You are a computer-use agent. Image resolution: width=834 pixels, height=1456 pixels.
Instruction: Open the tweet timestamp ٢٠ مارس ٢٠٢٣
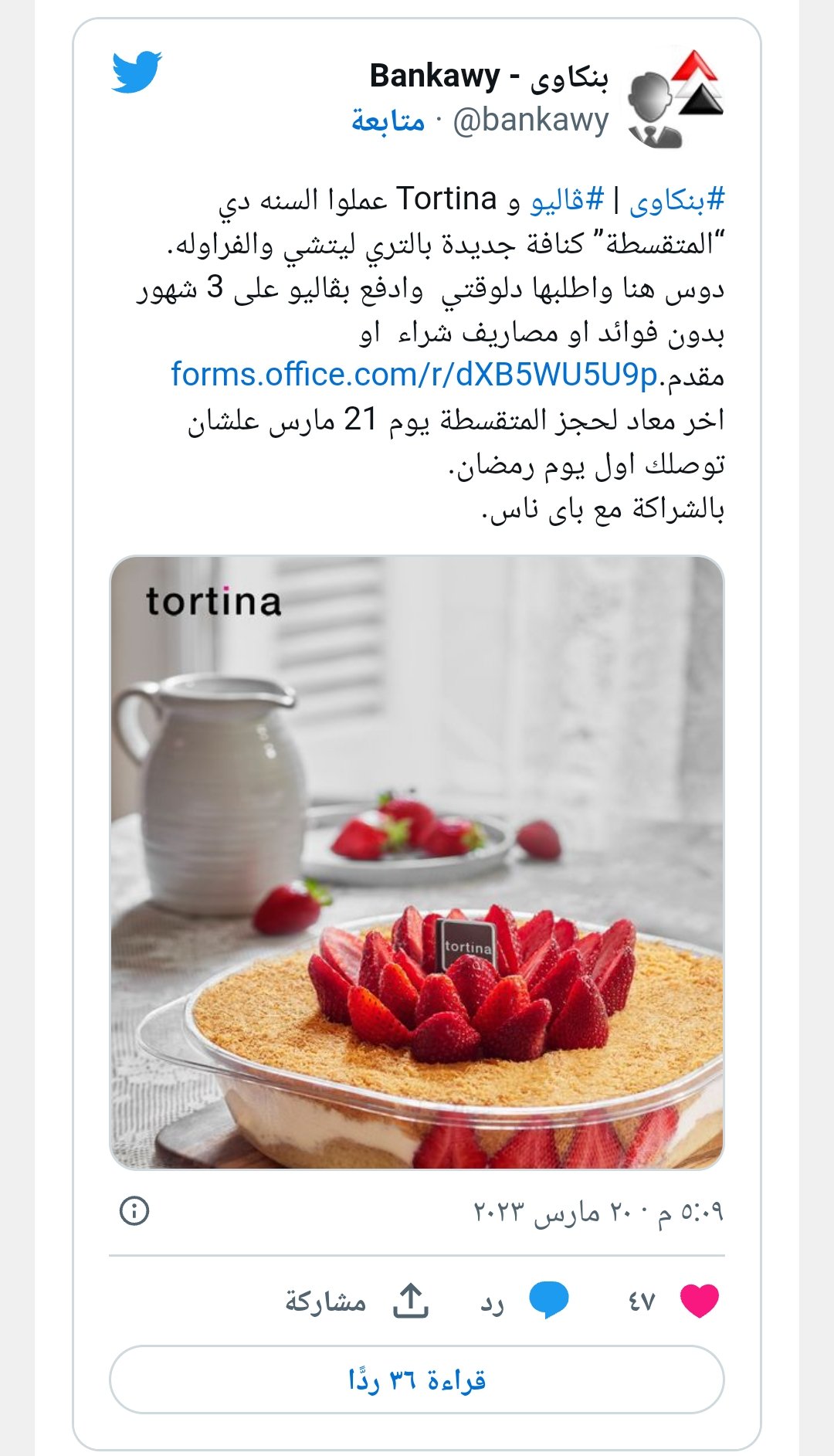click(598, 1212)
